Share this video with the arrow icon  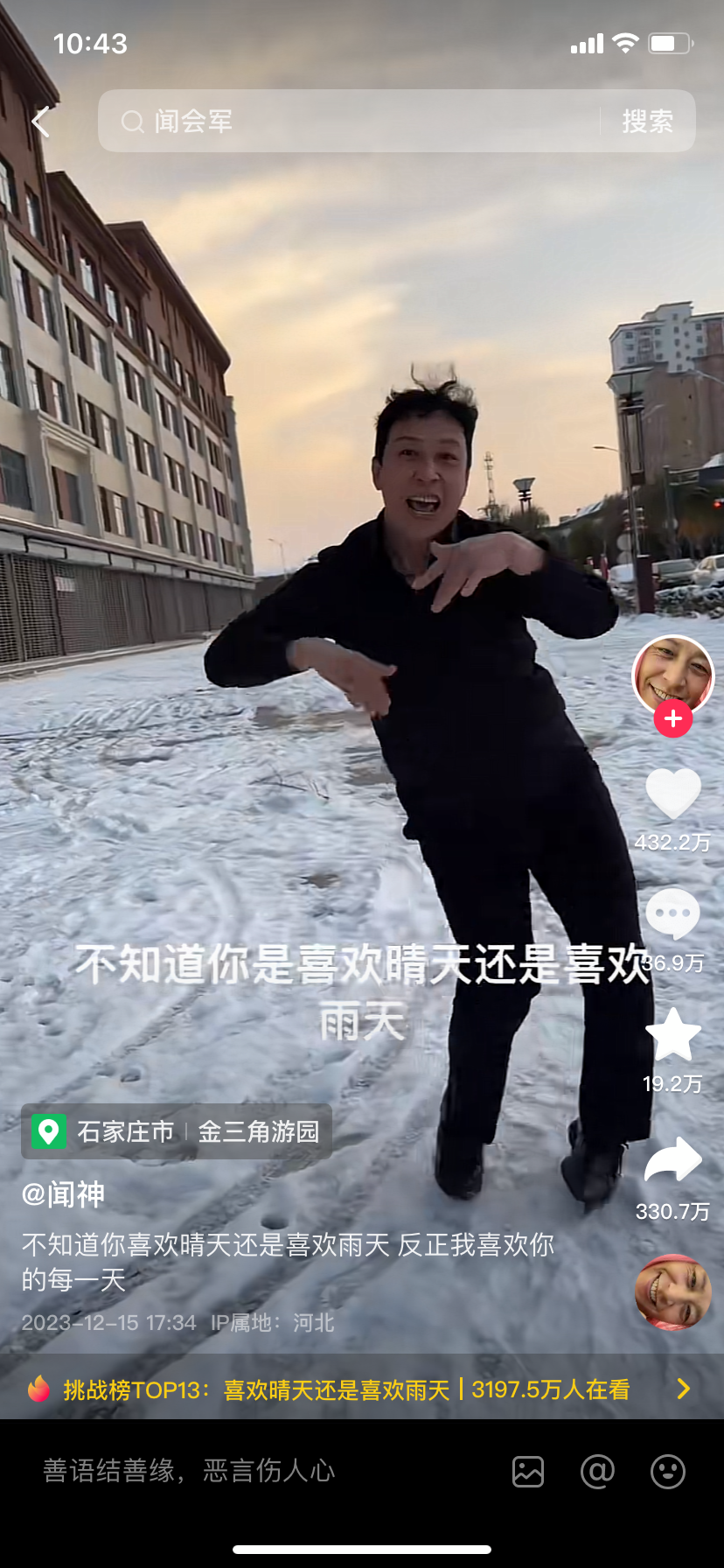[x=672, y=1161]
